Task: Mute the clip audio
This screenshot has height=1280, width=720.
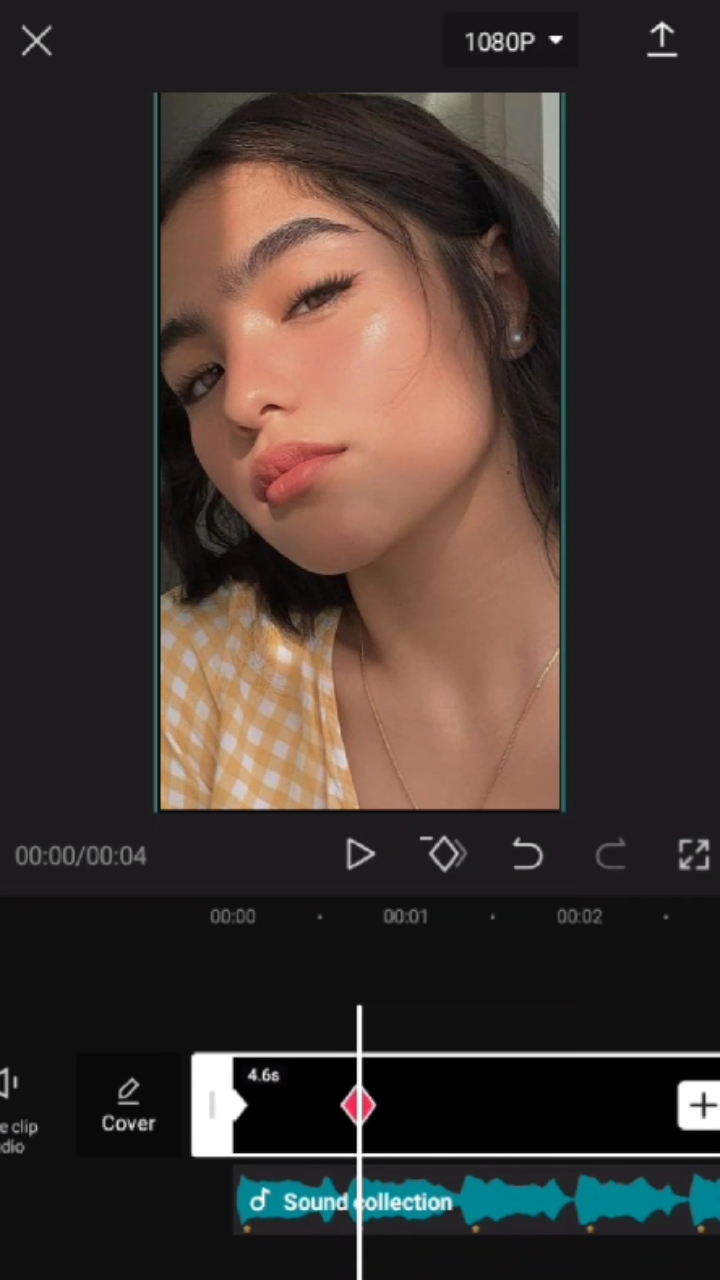Action: coord(14,1104)
